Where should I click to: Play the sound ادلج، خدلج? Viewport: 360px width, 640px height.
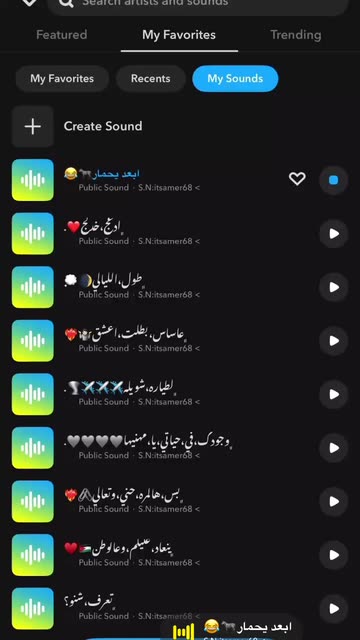333,233
